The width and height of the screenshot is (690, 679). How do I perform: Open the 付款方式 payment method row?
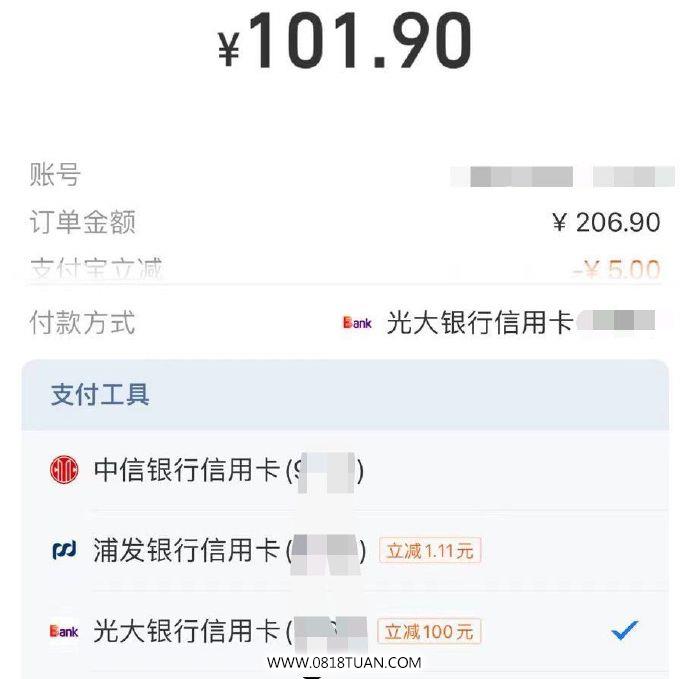[345, 322]
